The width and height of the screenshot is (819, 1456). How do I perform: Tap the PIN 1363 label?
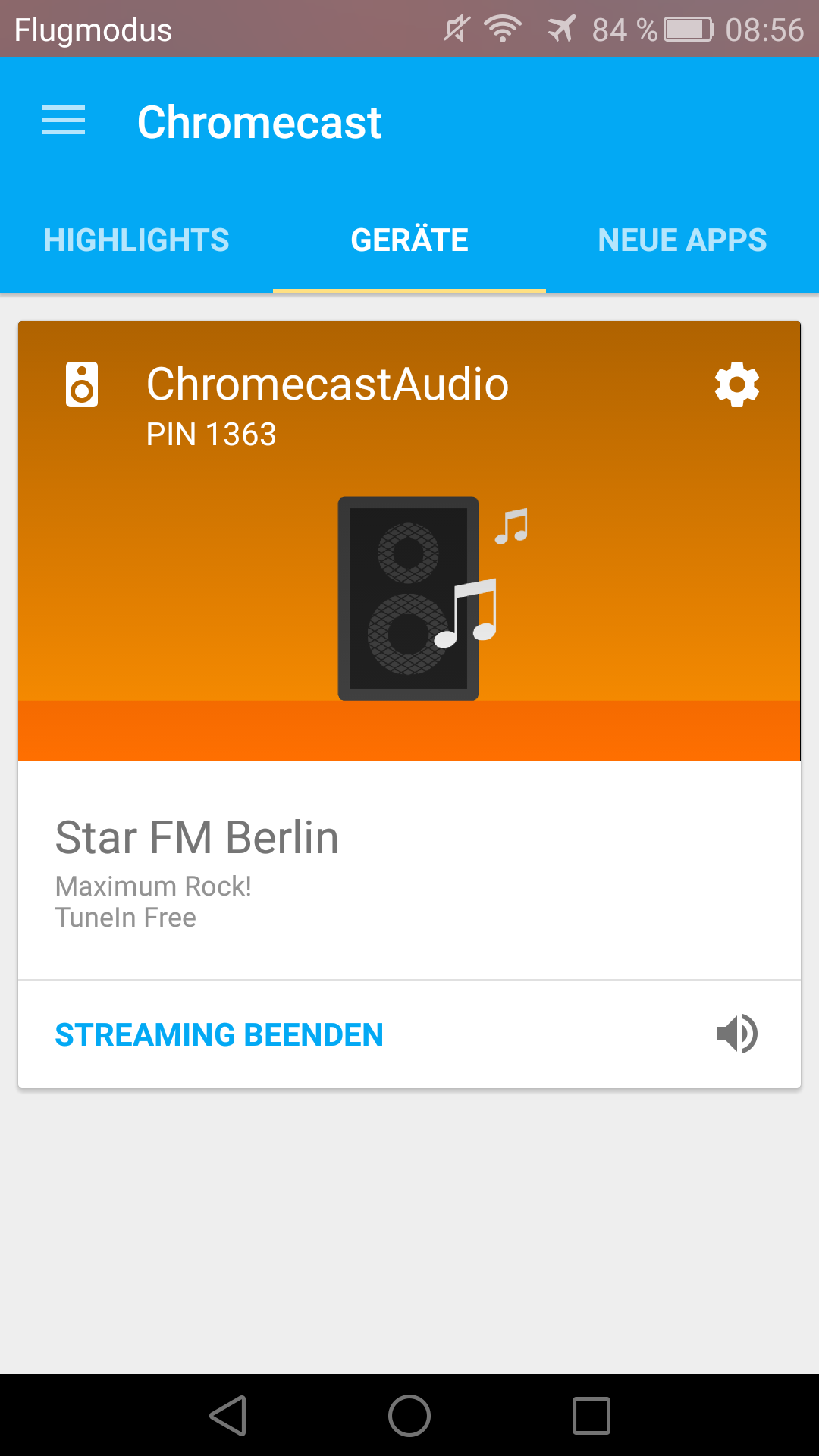click(210, 435)
